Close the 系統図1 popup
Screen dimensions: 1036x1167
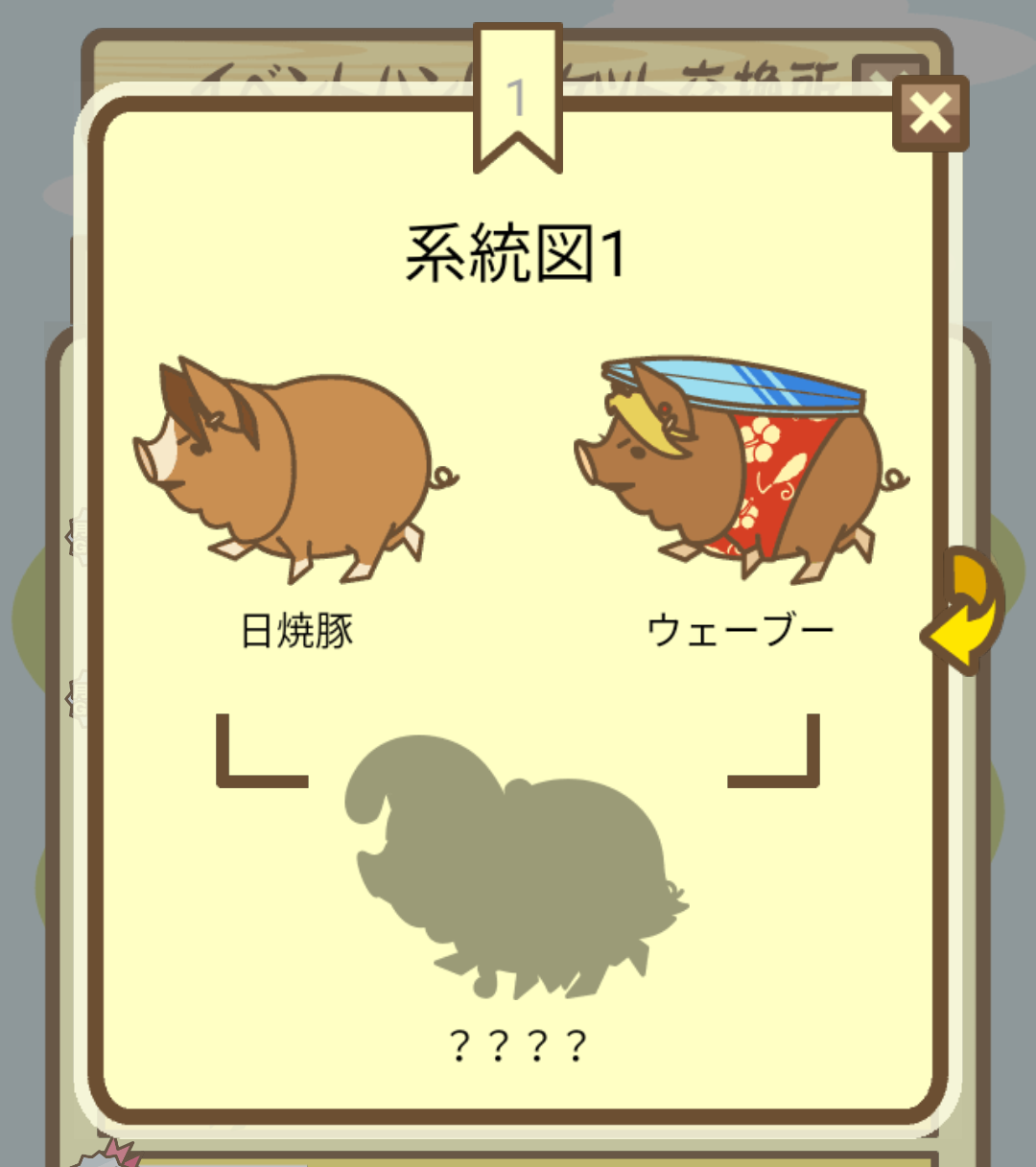(x=930, y=114)
